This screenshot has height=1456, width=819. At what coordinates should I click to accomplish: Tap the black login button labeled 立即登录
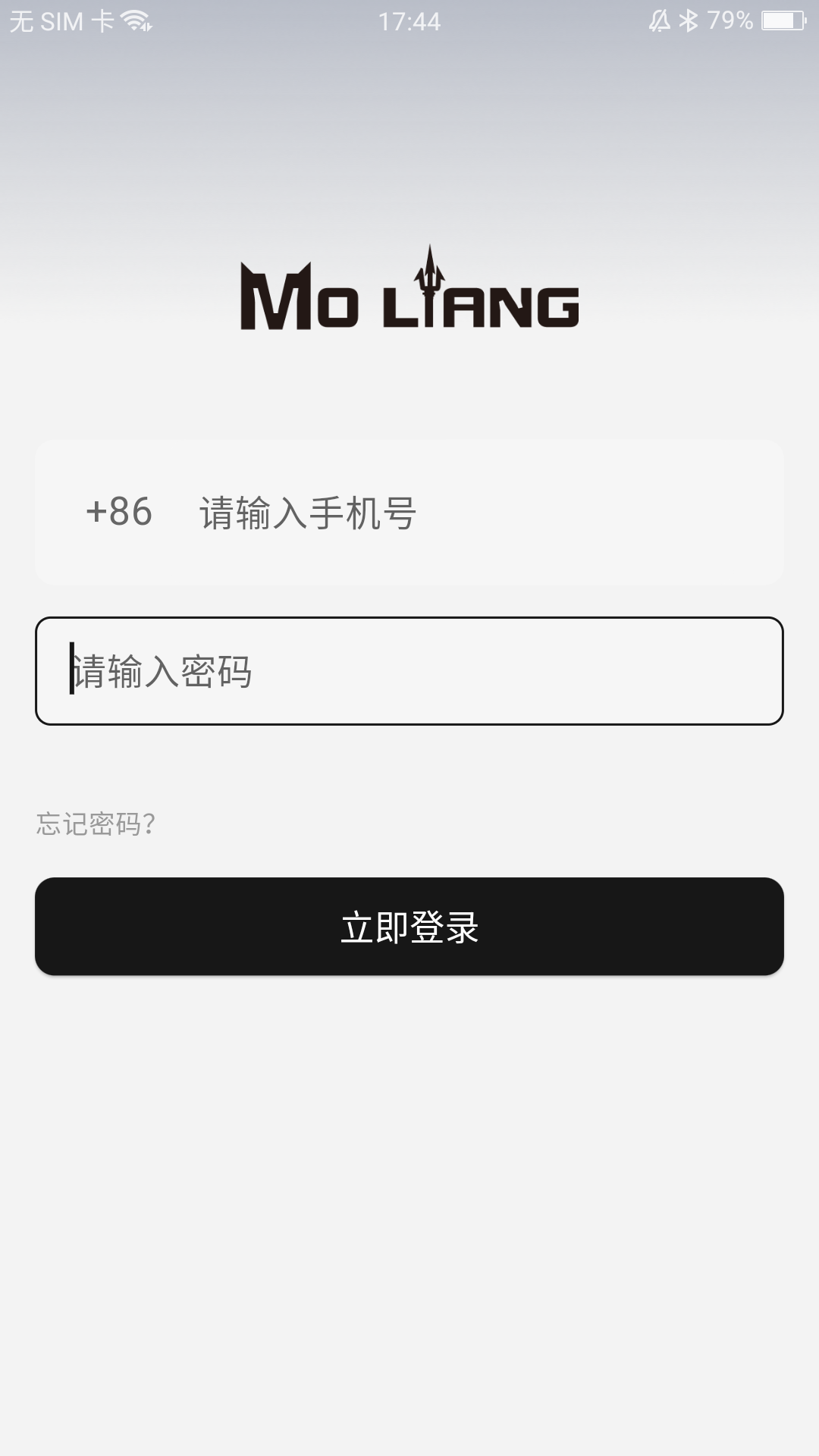(x=409, y=925)
